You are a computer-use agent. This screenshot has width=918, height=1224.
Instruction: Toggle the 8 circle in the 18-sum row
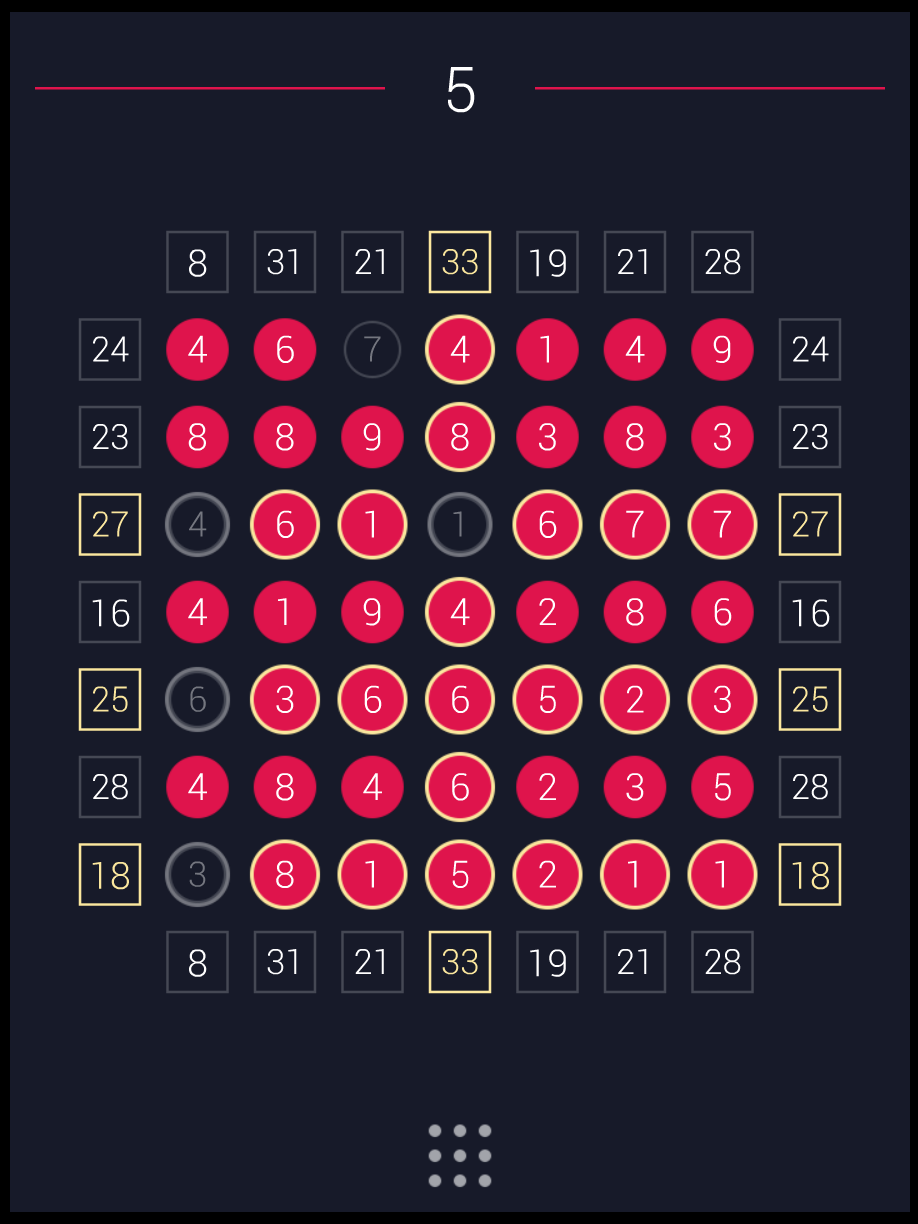(285, 874)
